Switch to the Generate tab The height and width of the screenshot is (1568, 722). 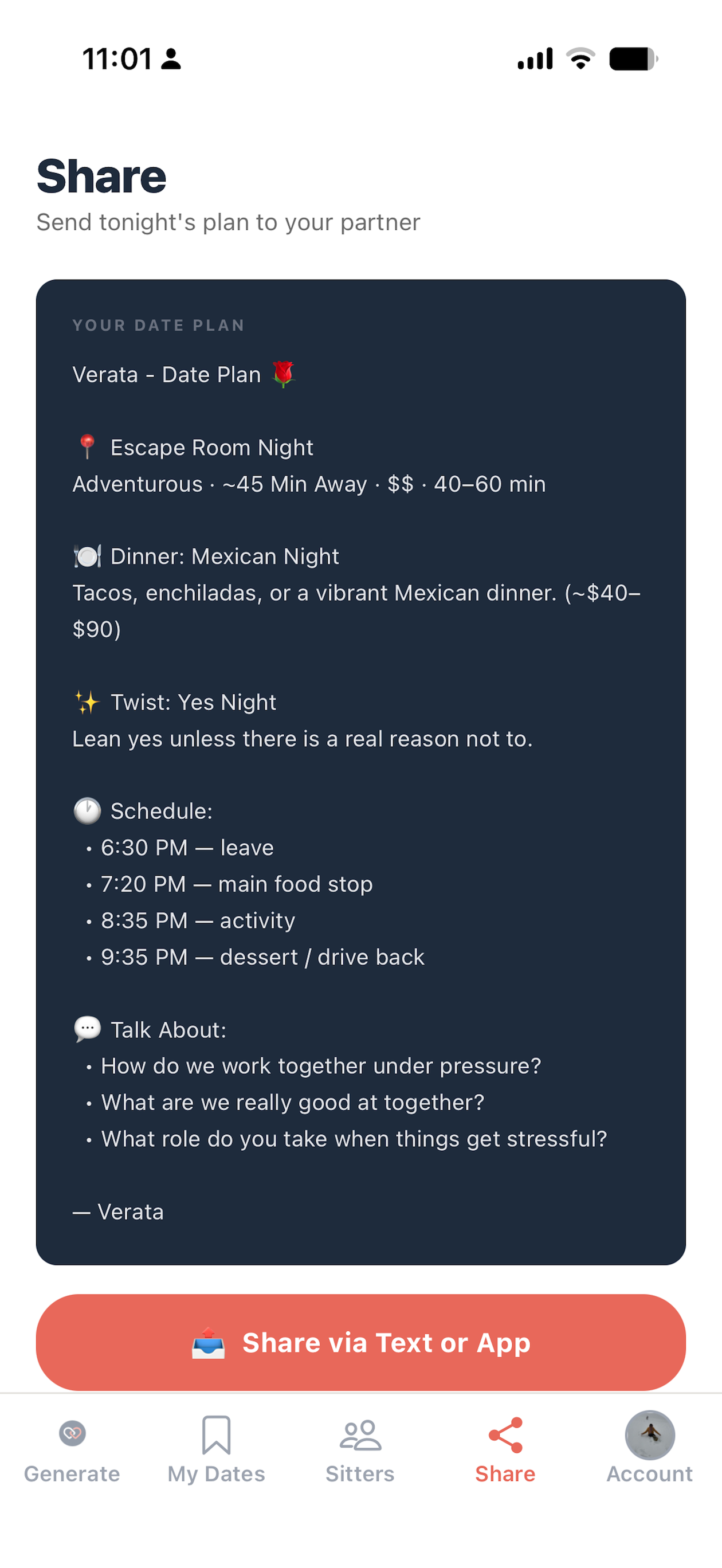pyautogui.click(x=72, y=1450)
